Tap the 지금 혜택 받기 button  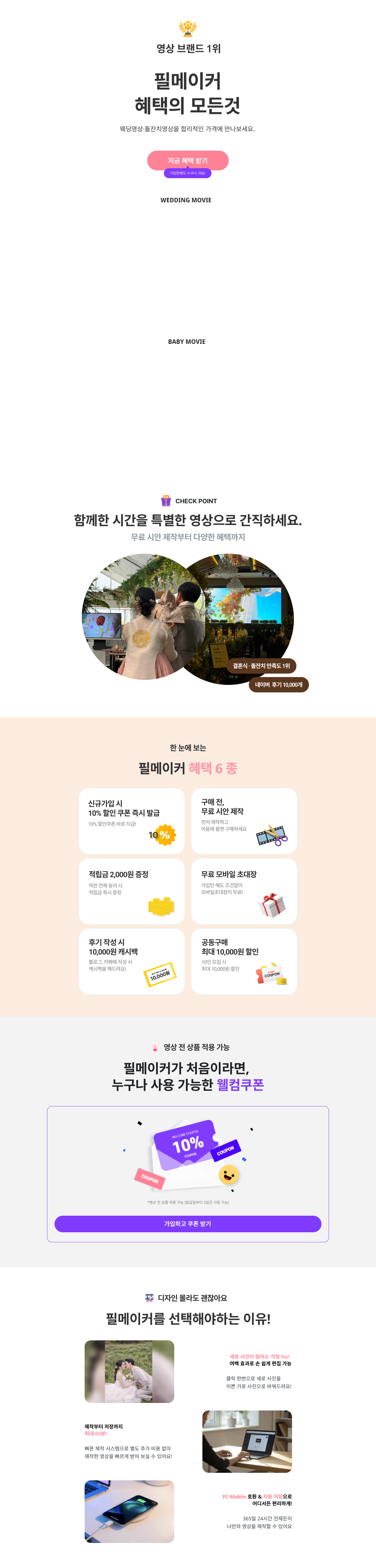[x=188, y=160]
